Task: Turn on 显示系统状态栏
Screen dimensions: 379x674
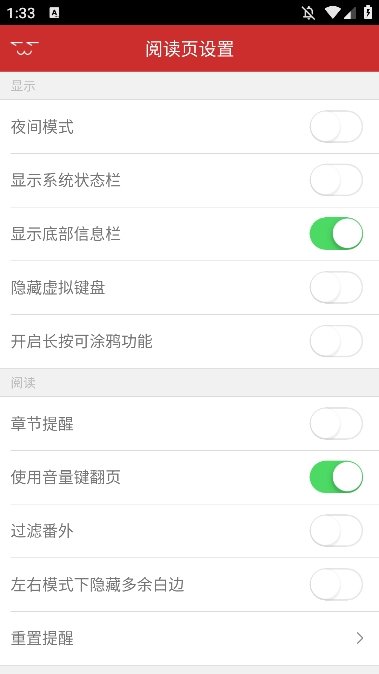Action: pyautogui.click(x=336, y=180)
